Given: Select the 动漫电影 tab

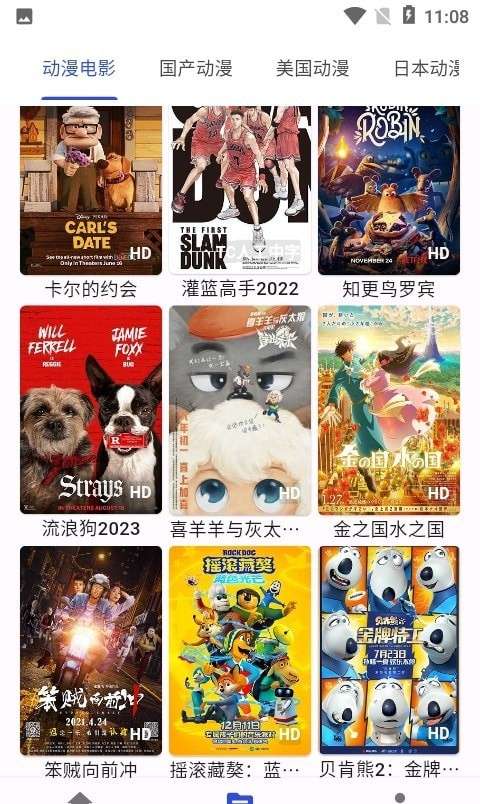Looking at the screenshot, I should pyautogui.click(x=79, y=68).
